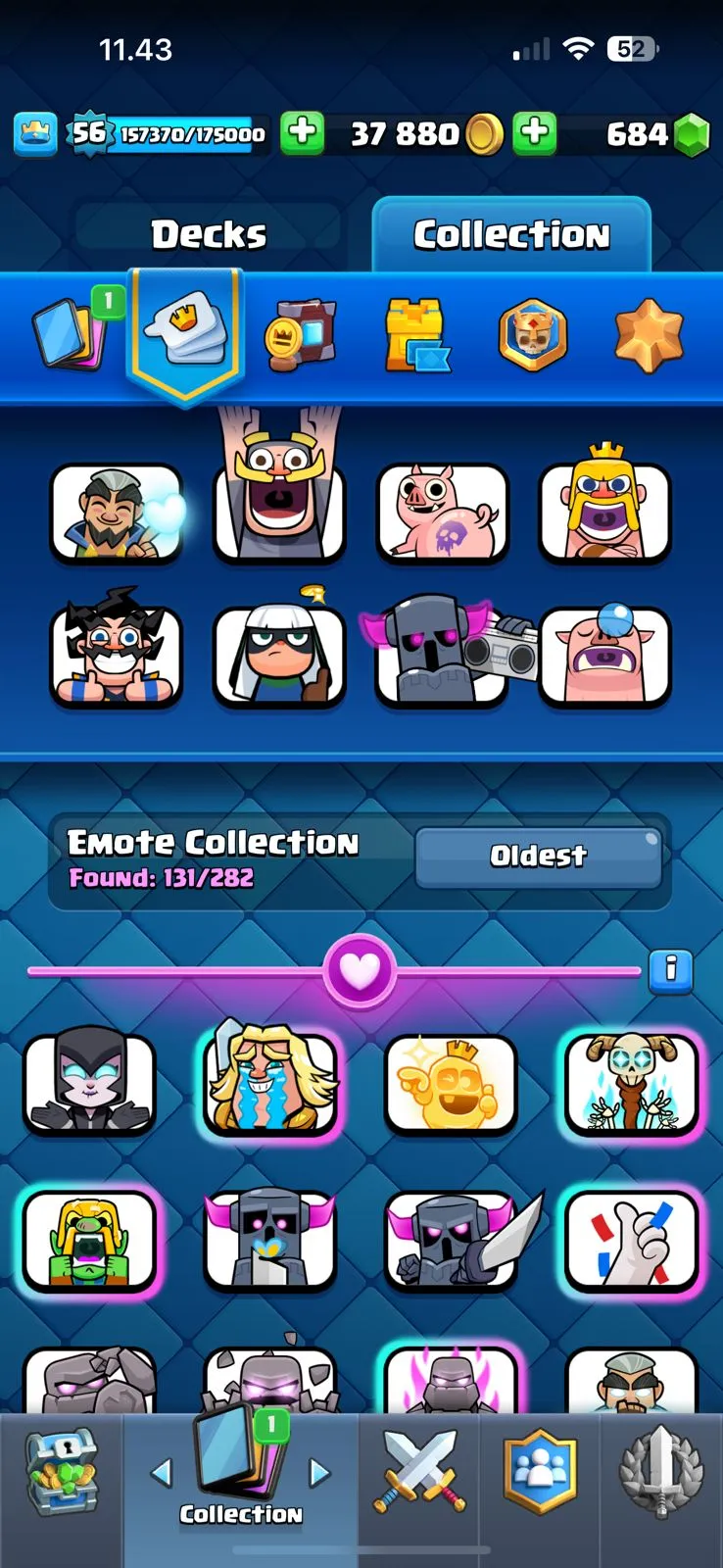Open the golden king pointing emote
Viewport: 723px width, 1568px height.
pyautogui.click(x=451, y=1083)
